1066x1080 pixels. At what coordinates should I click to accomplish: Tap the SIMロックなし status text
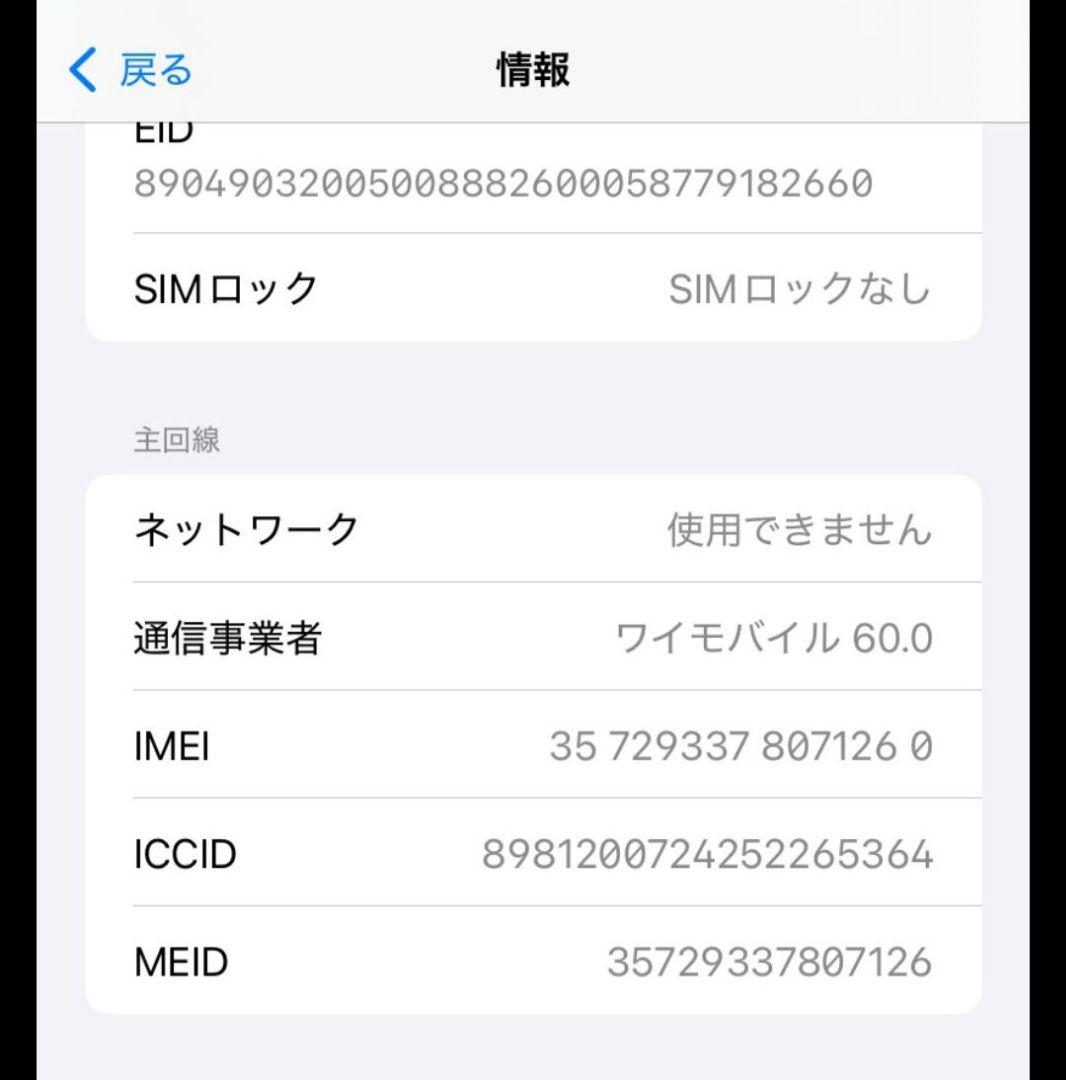(800, 290)
